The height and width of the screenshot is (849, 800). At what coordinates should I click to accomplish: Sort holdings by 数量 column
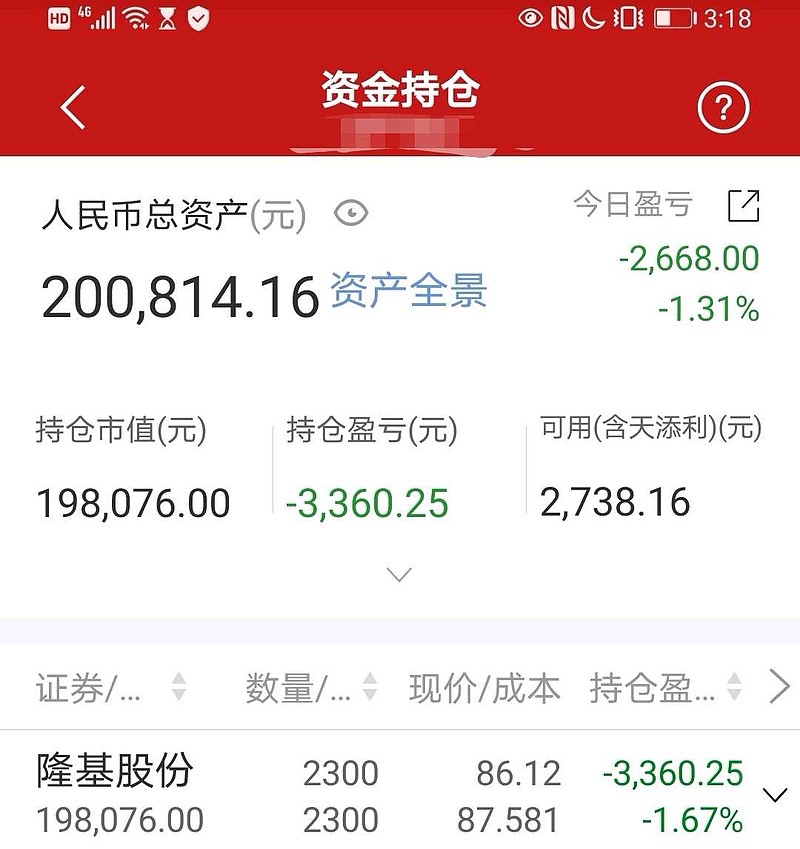(311, 687)
